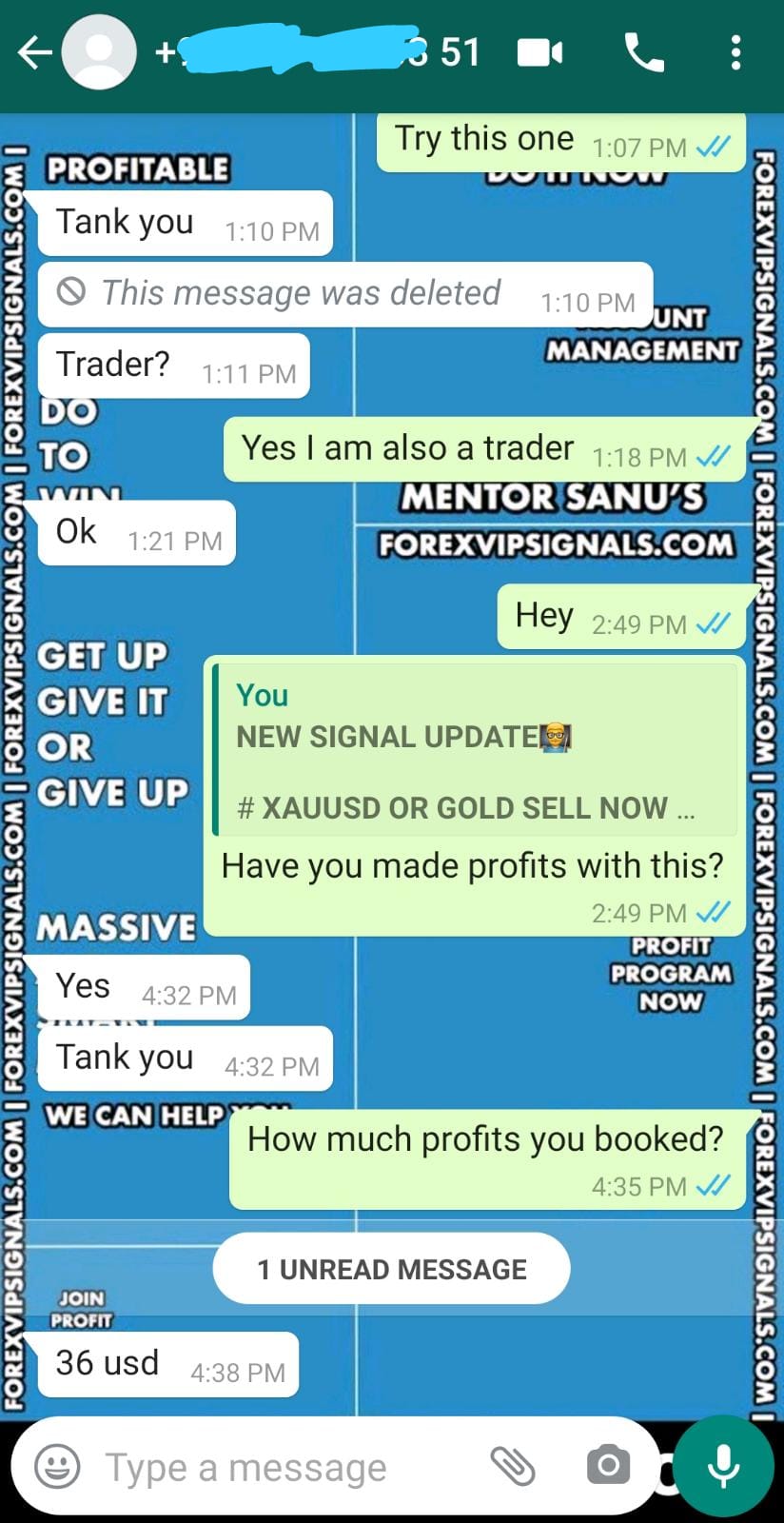Viewport: 784px width, 1523px height.
Task: Open the emoji picker
Action: point(57,1467)
